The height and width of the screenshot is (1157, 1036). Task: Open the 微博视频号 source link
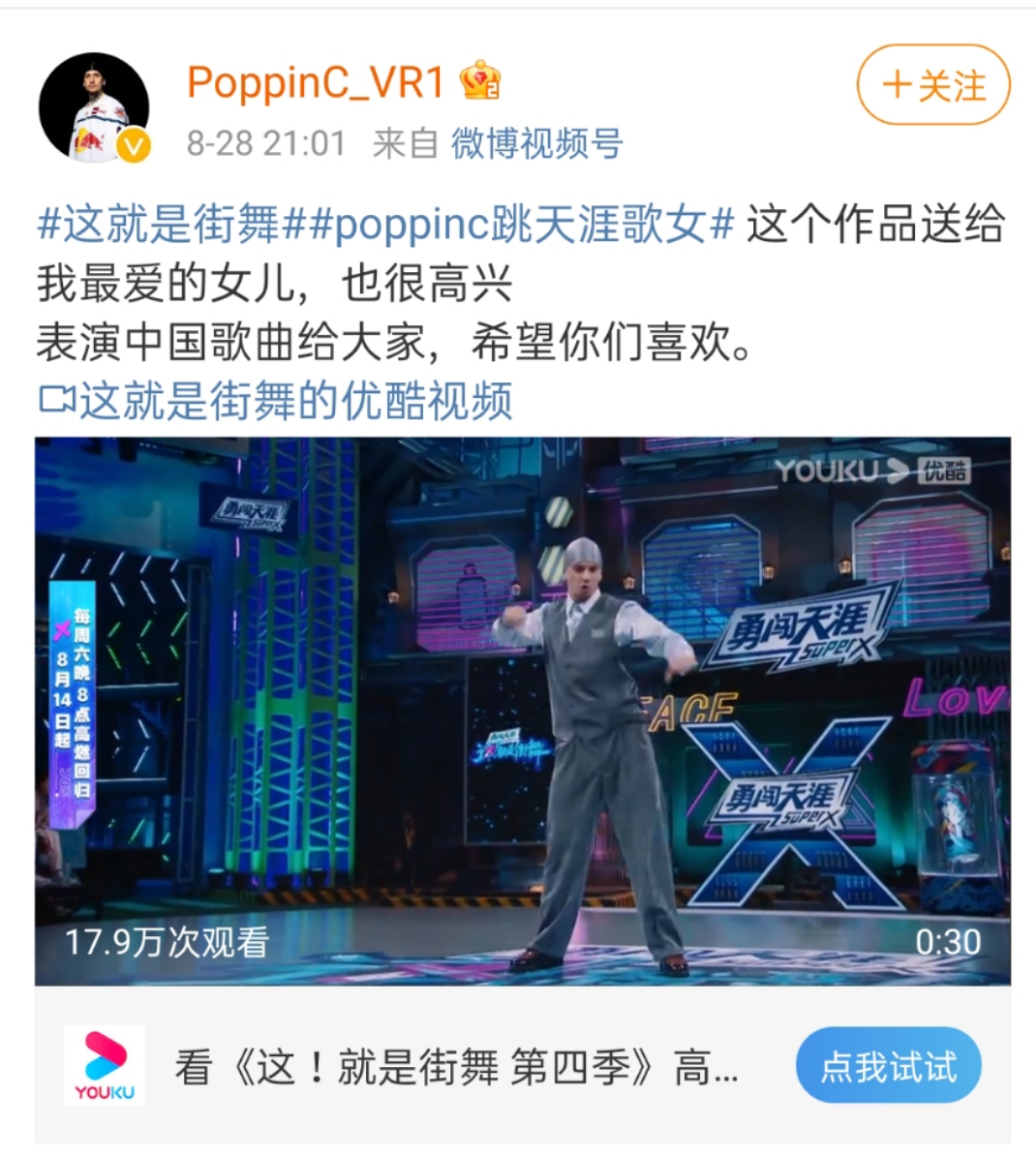tap(536, 143)
